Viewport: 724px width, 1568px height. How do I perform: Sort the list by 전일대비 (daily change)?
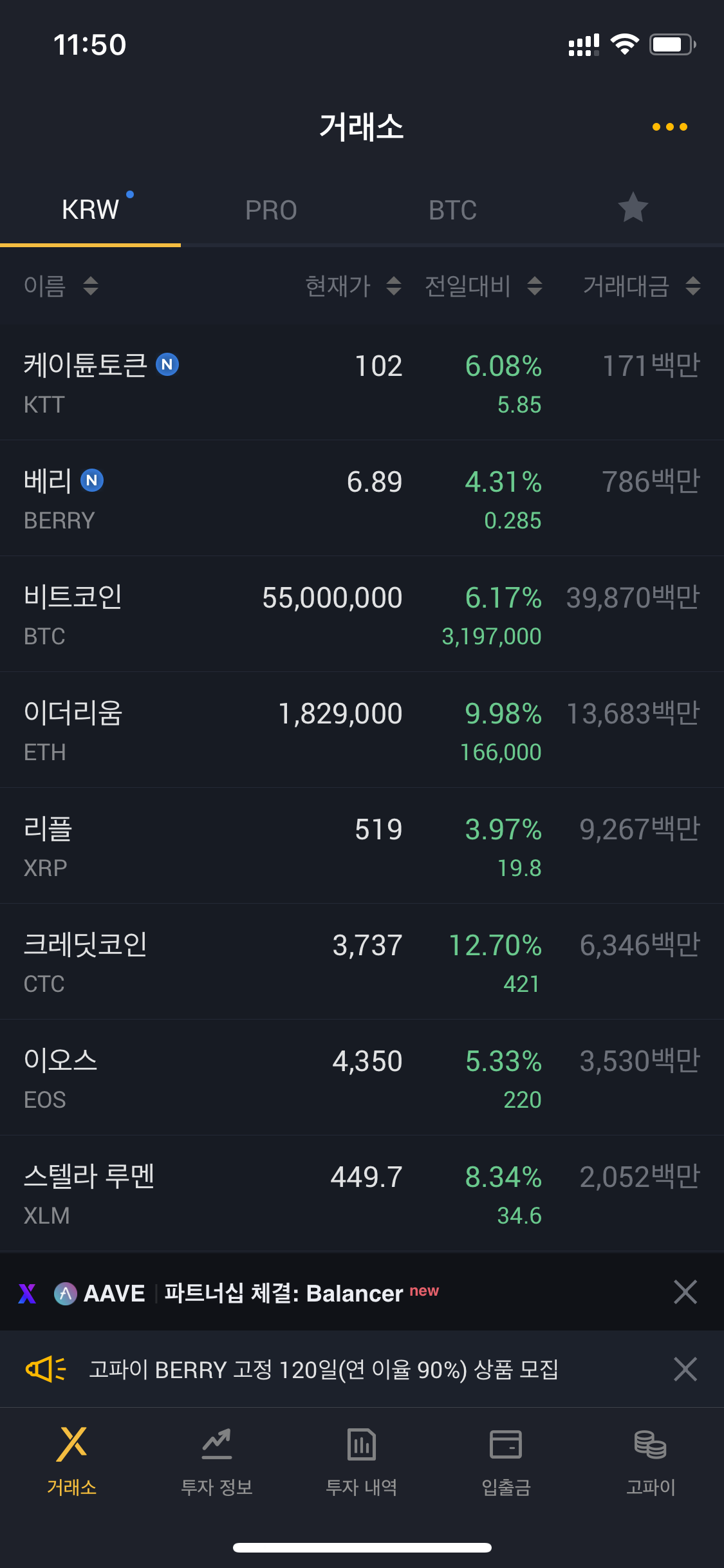[x=483, y=286]
